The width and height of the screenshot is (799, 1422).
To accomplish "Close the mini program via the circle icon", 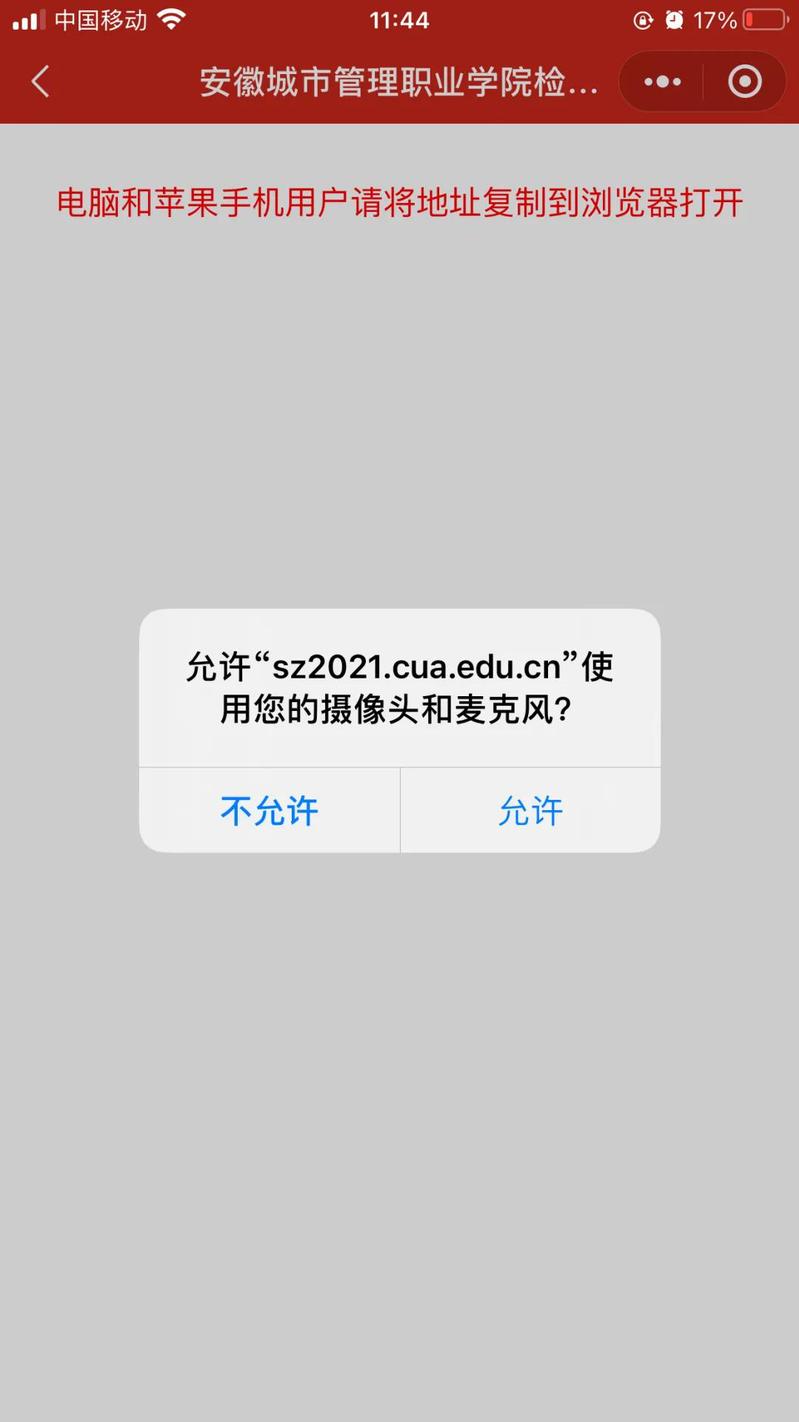I will [x=744, y=82].
